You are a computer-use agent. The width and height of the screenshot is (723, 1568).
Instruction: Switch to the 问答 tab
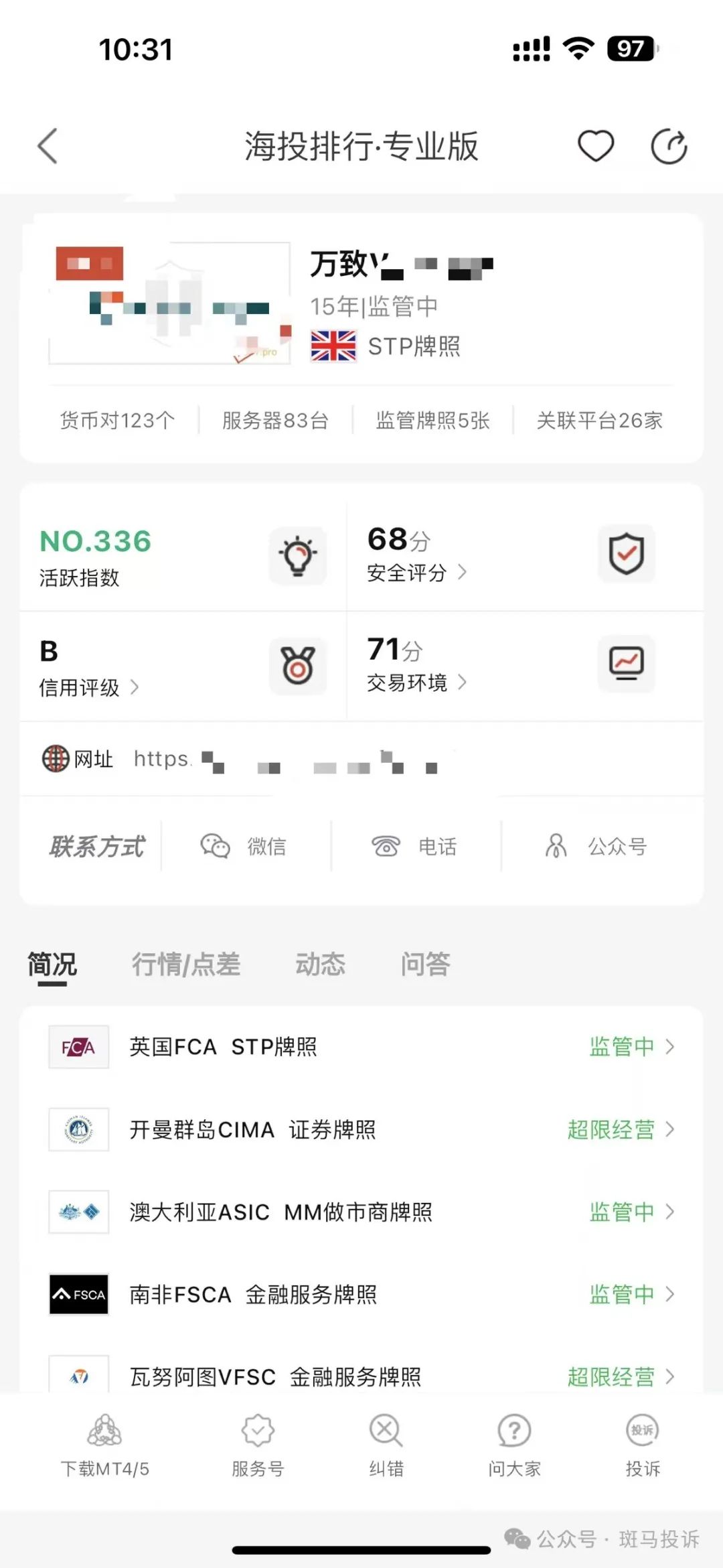coord(425,965)
